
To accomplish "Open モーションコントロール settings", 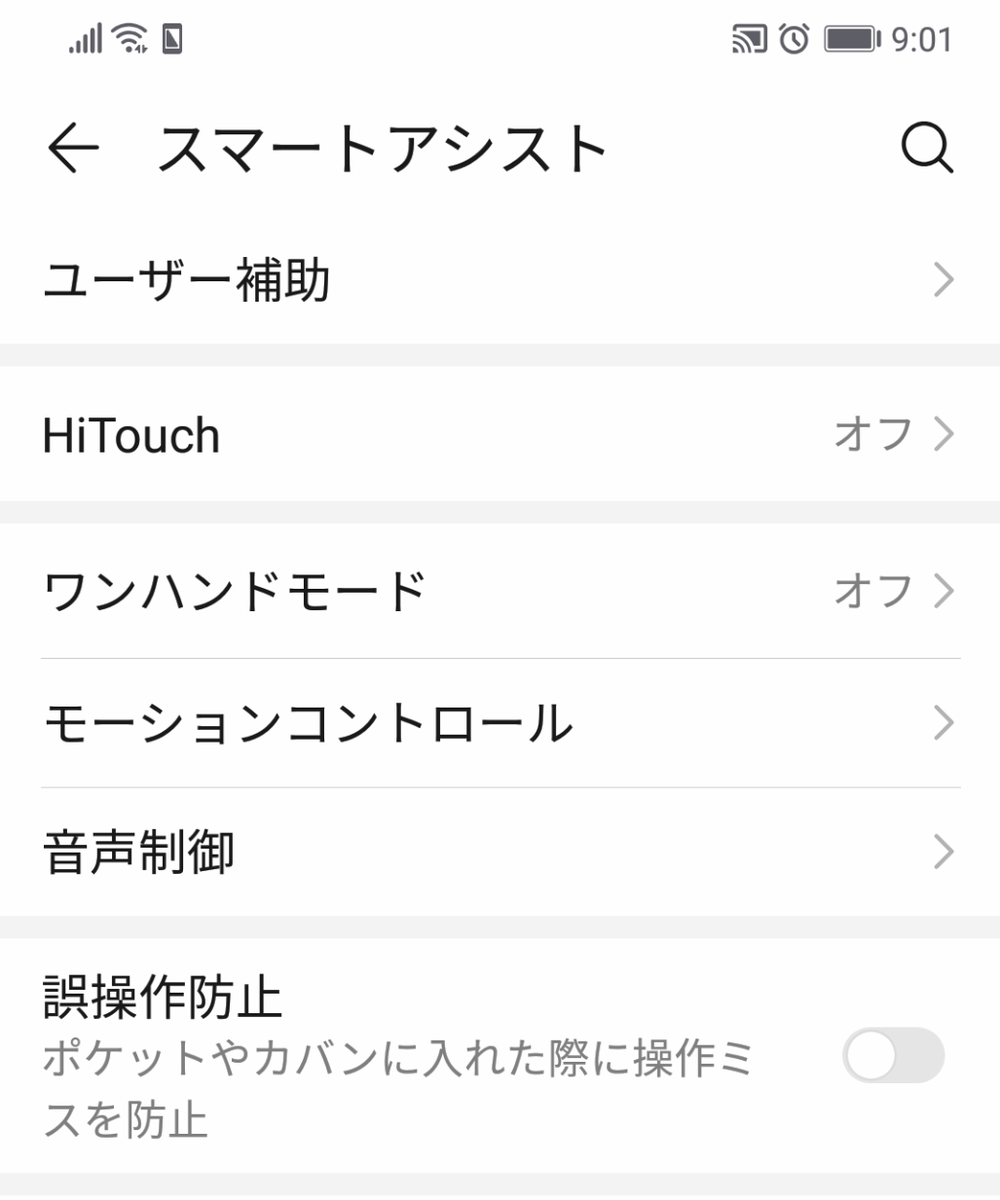I will 500,723.
